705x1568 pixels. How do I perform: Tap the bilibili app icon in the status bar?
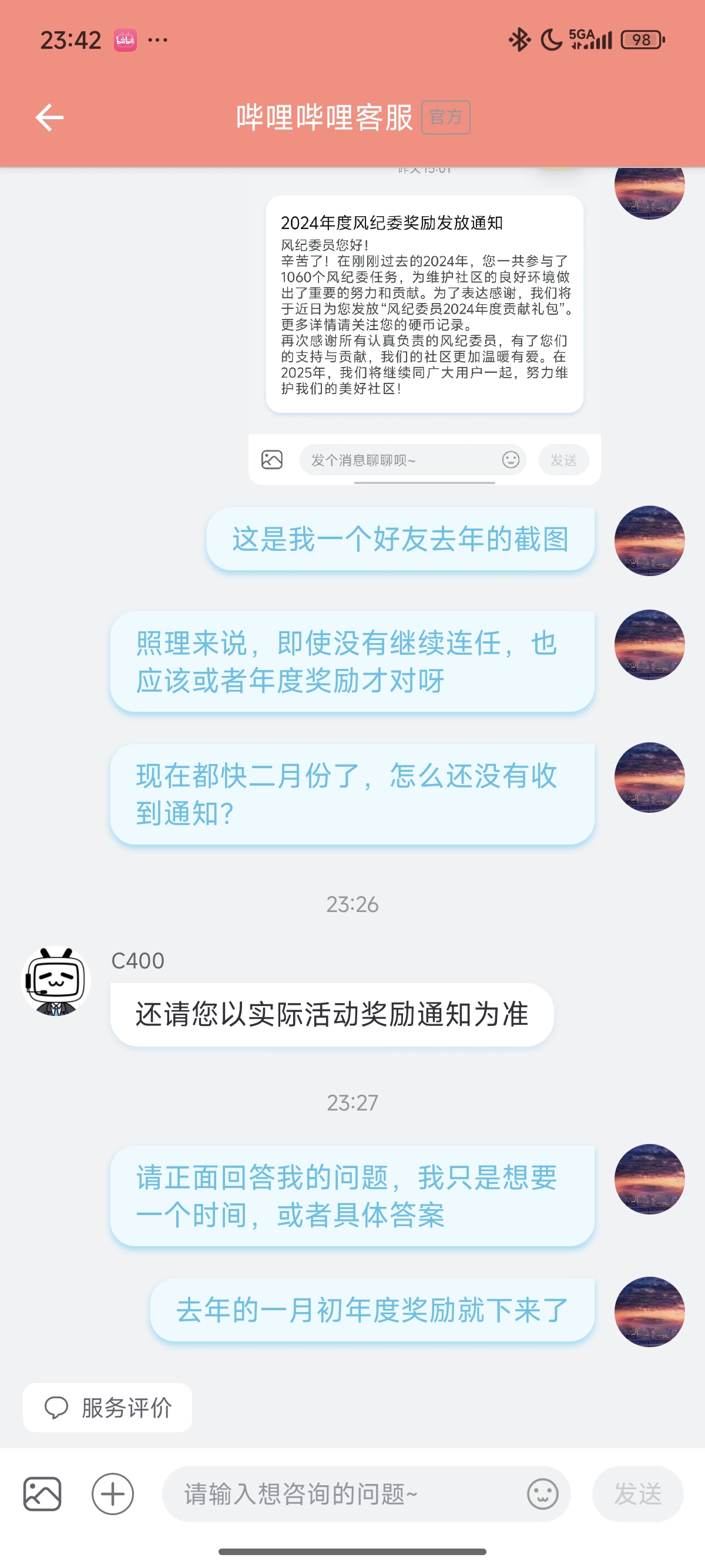[125, 39]
